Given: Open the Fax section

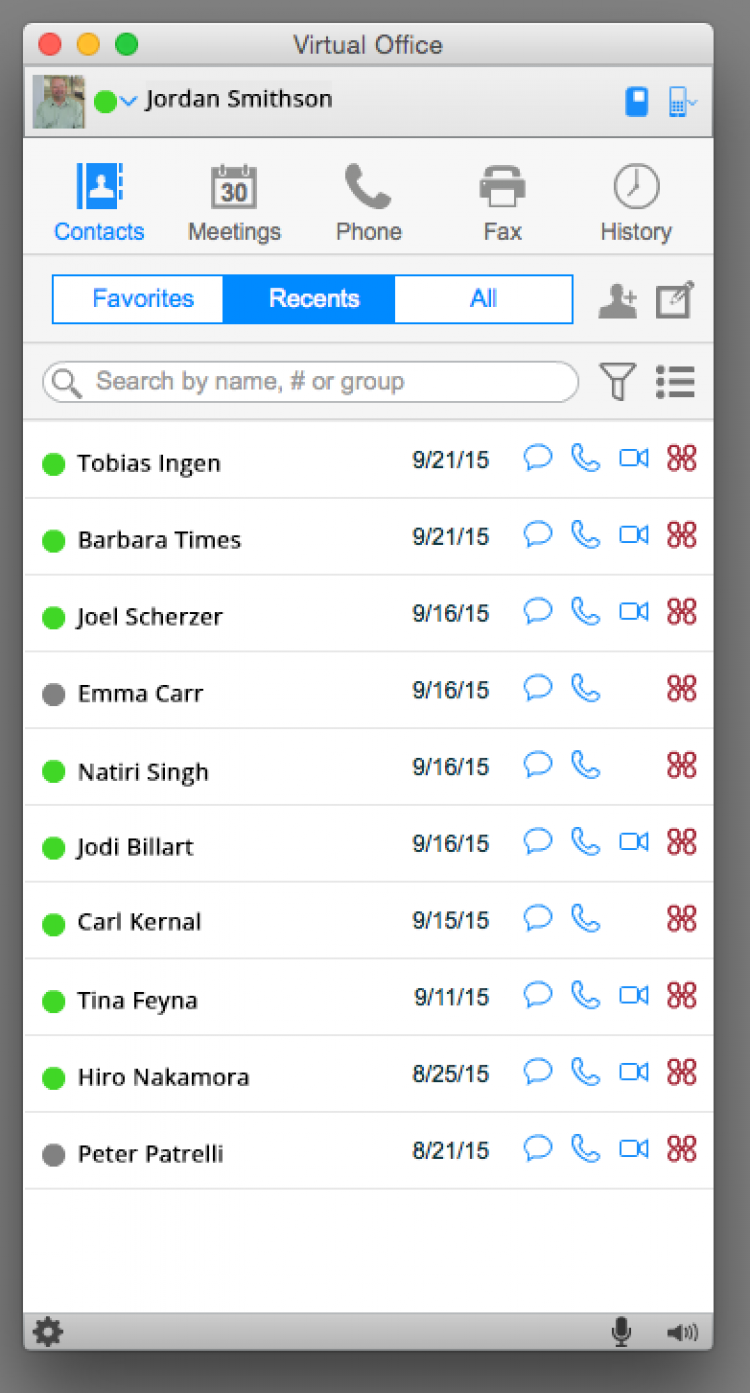Looking at the screenshot, I should tap(502, 204).
